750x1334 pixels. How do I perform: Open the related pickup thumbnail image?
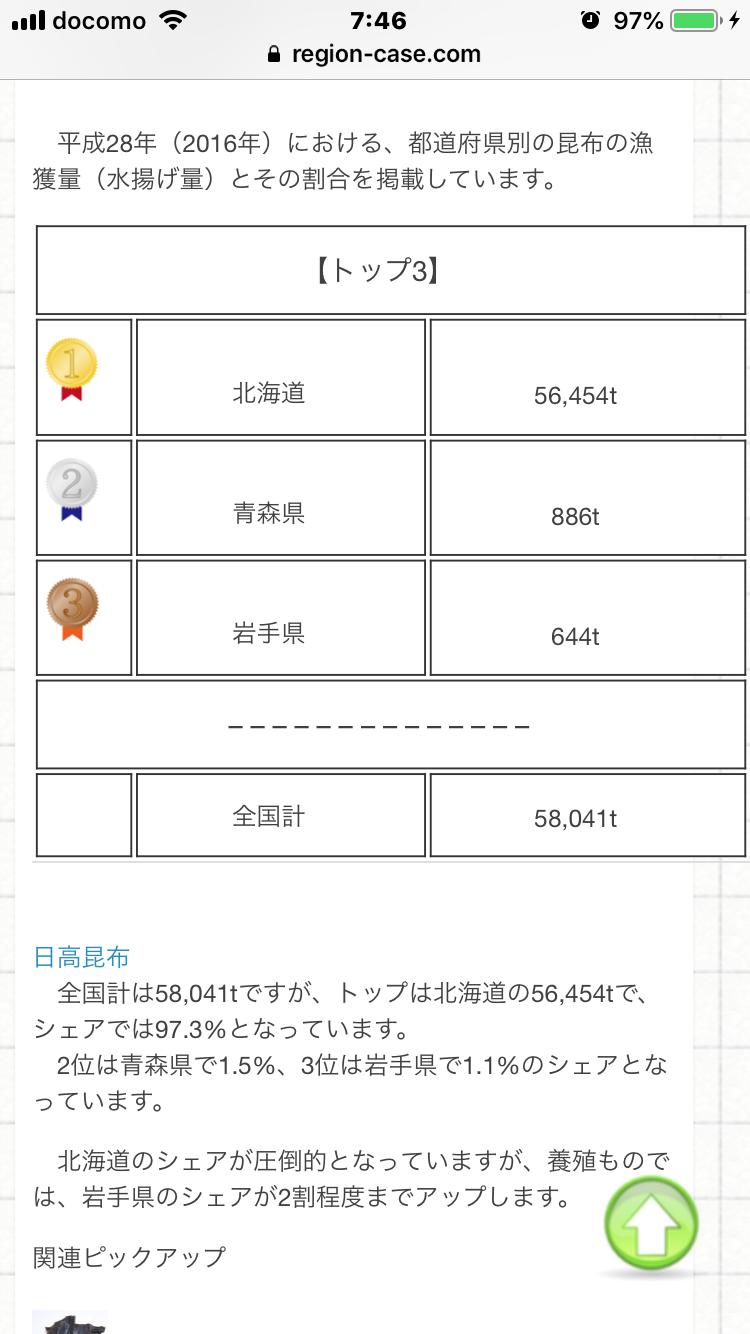click(70, 1322)
